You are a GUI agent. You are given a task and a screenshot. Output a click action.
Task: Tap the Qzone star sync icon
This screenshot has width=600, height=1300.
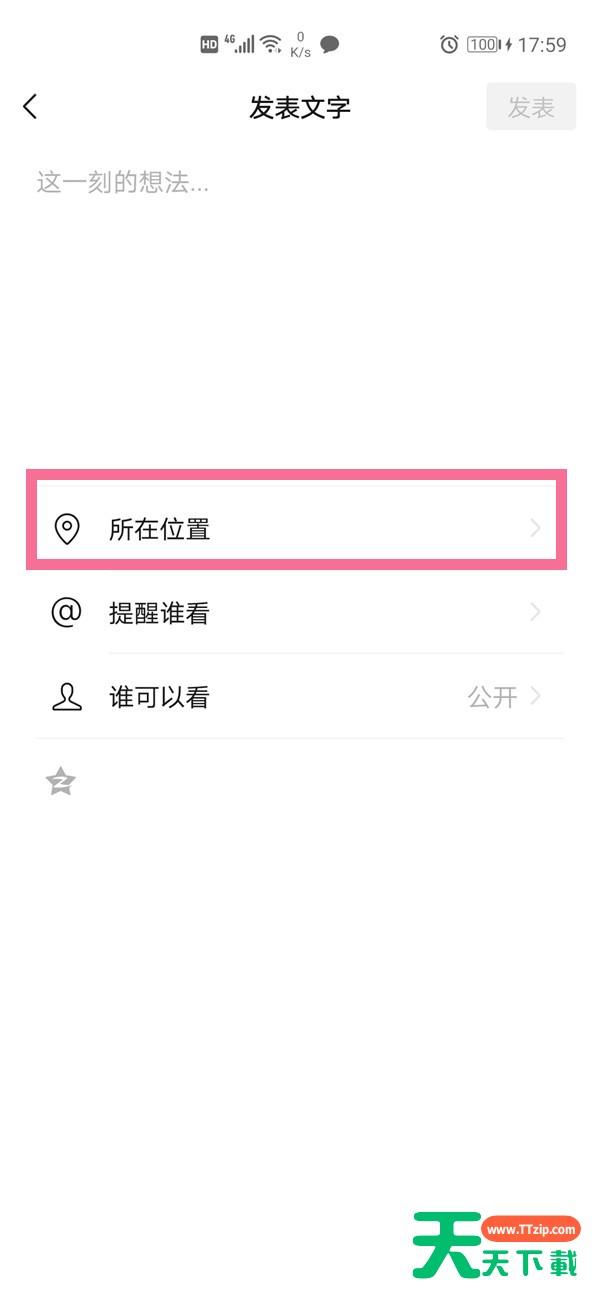(x=61, y=782)
